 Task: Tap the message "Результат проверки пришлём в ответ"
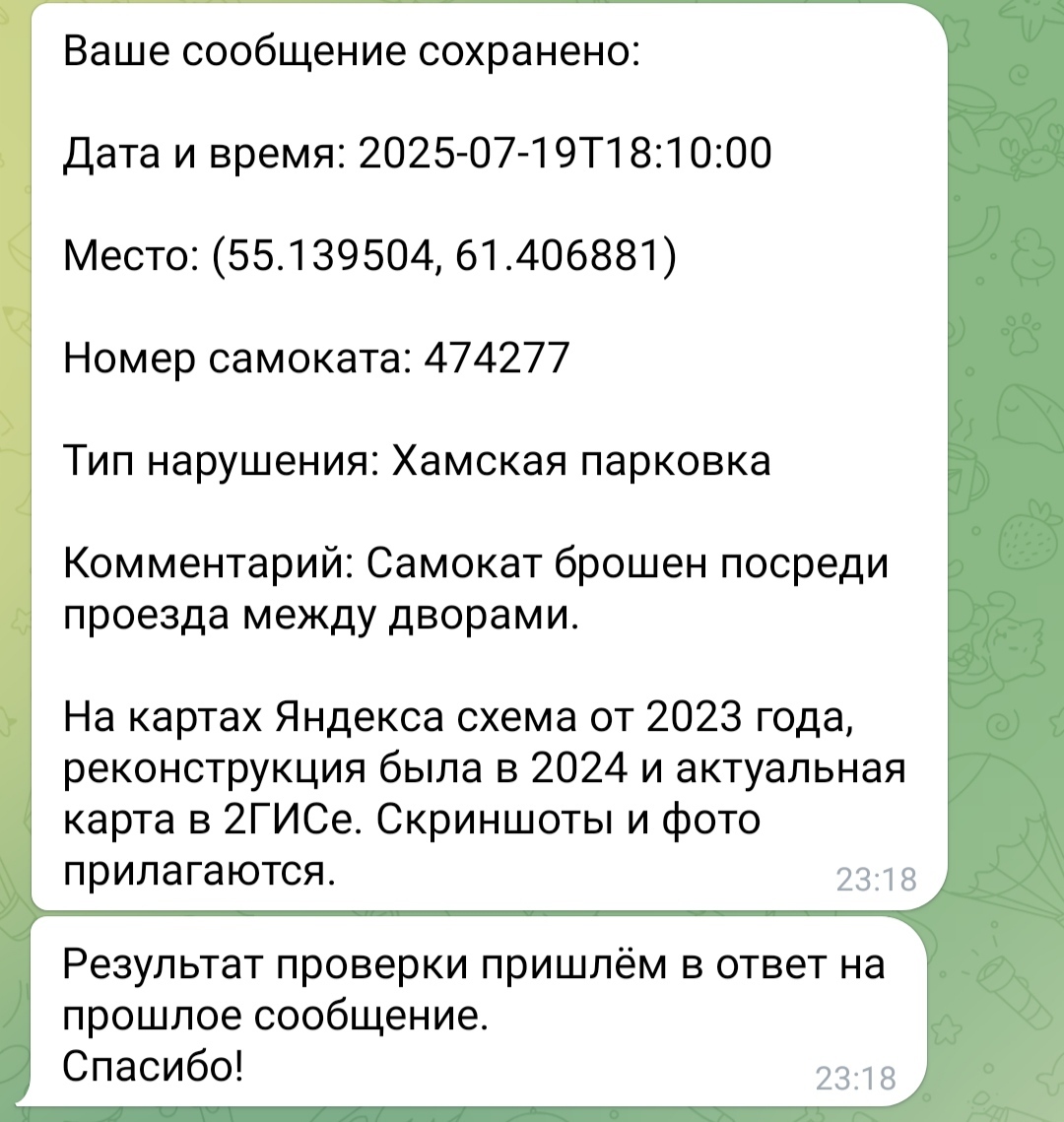(x=476, y=1013)
